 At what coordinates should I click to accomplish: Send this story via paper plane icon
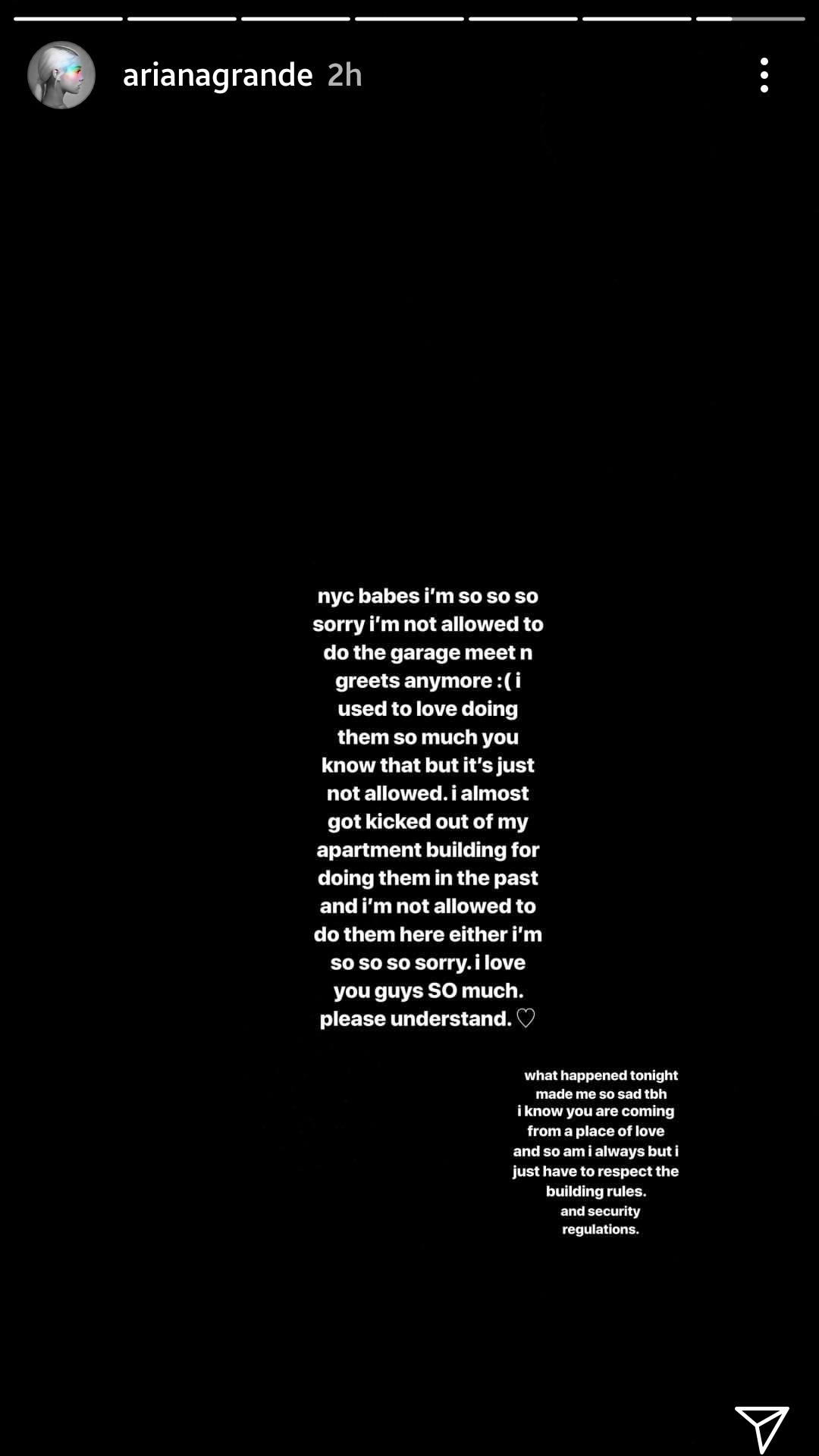pyautogui.click(x=761, y=1429)
